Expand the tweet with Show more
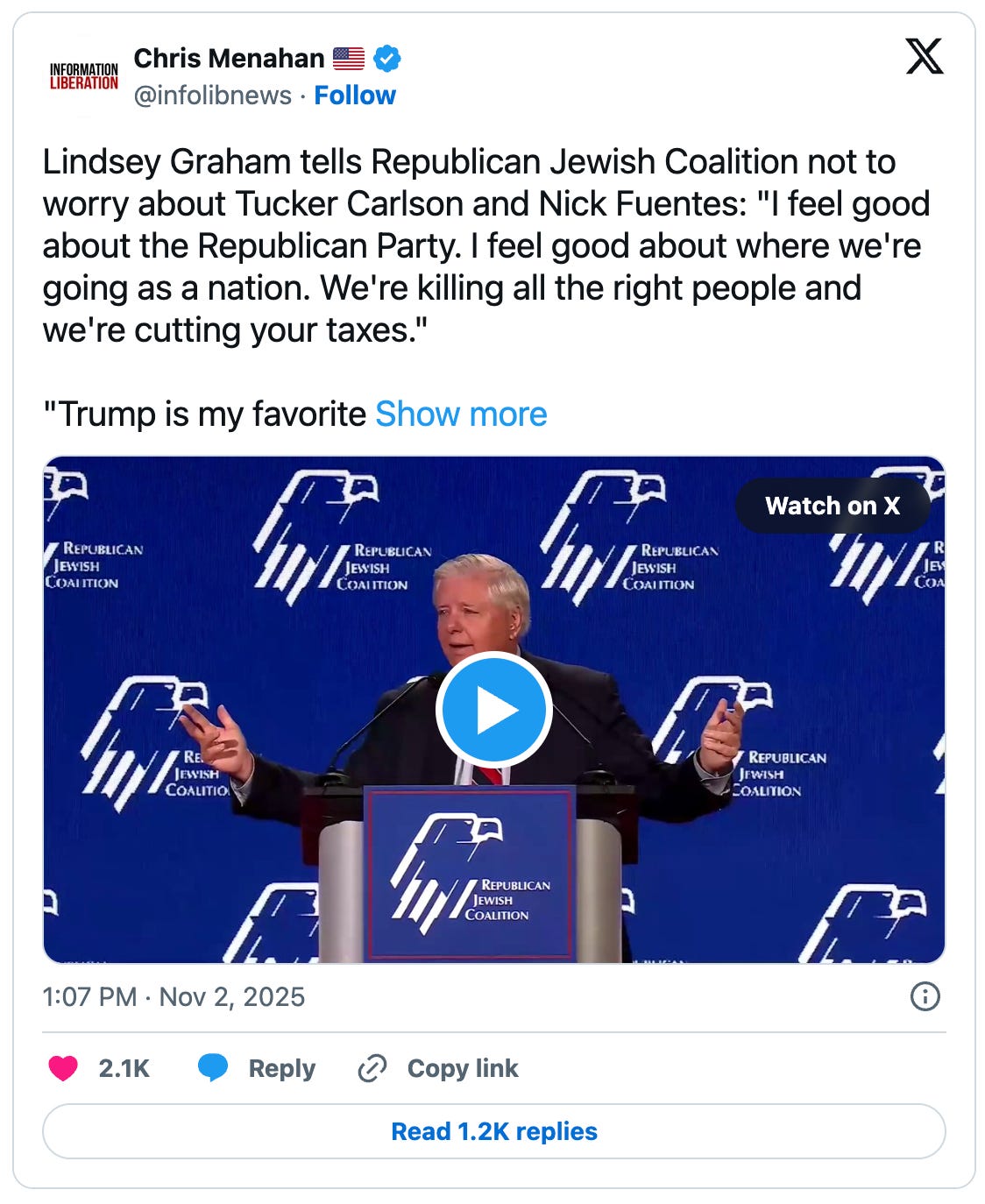Viewport: 985px width, 1204px height. [x=461, y=414]
